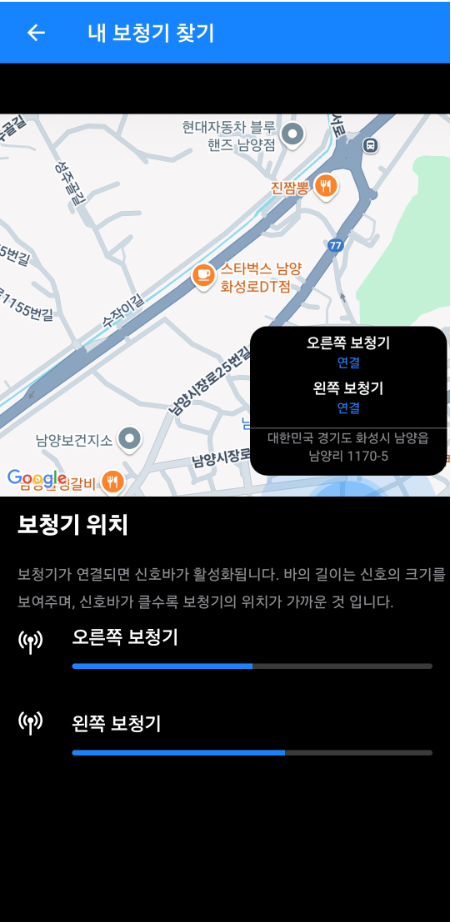Select the 진짬뽕 restaurant pin on the map
Viewport: 451px width, 922px height.
tap(325, 188)
